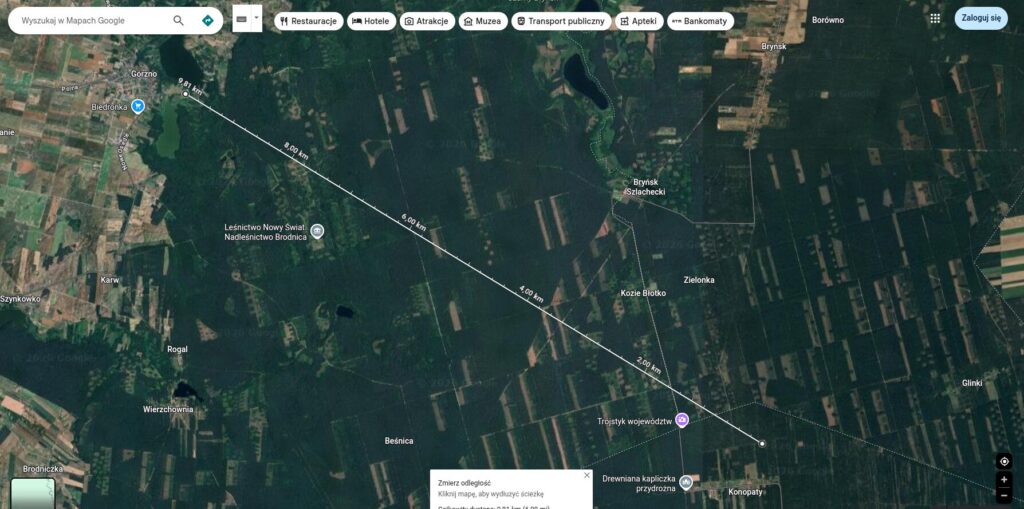The width and height of the screenshot is (1024, 509).
Task: Open Drewniana kapliczka przydrożna marker
Action: tap(686, 483)
